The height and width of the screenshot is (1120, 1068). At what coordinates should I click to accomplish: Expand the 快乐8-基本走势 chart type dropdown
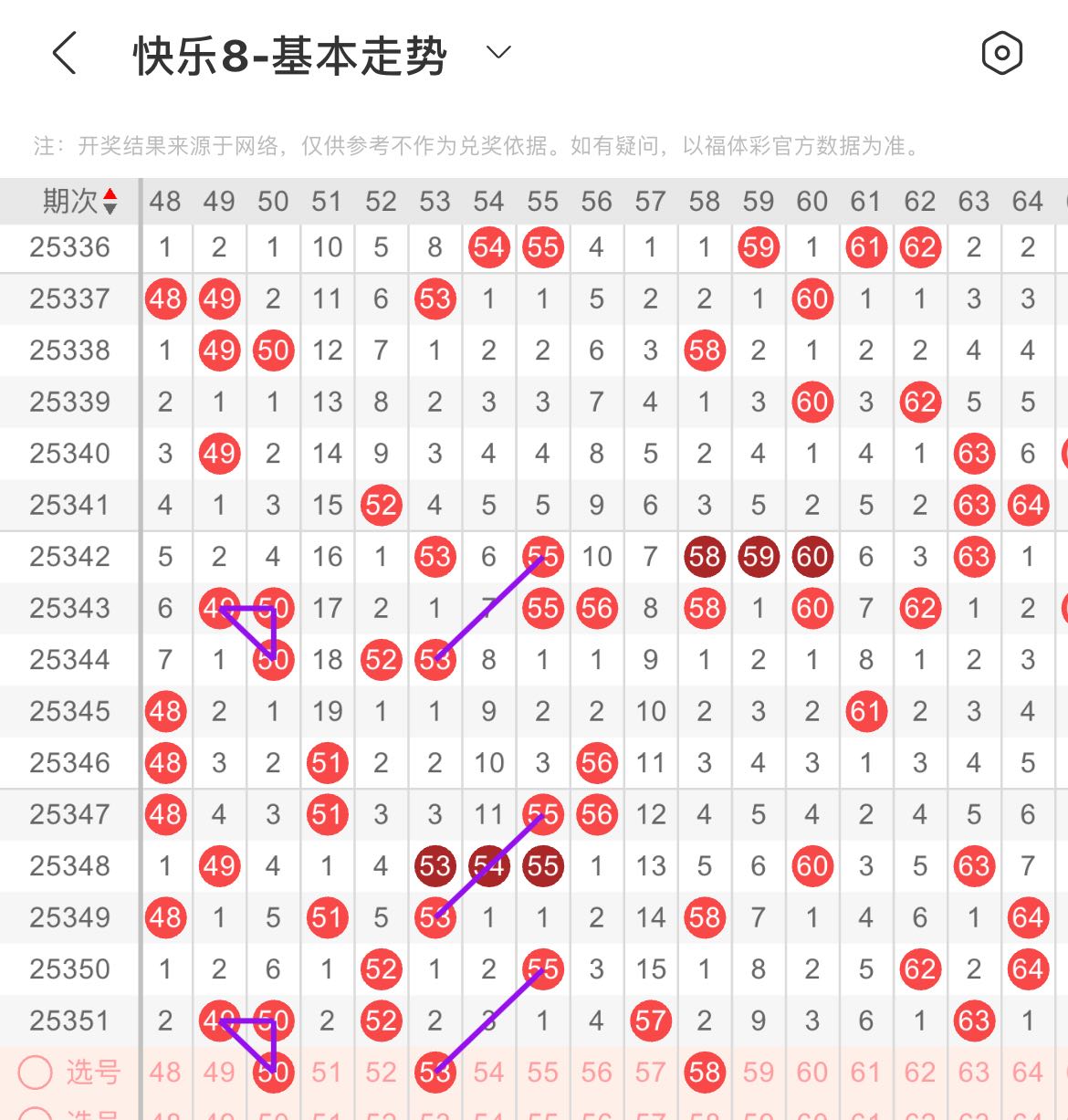pyautogui.click(x=498, y=53)
